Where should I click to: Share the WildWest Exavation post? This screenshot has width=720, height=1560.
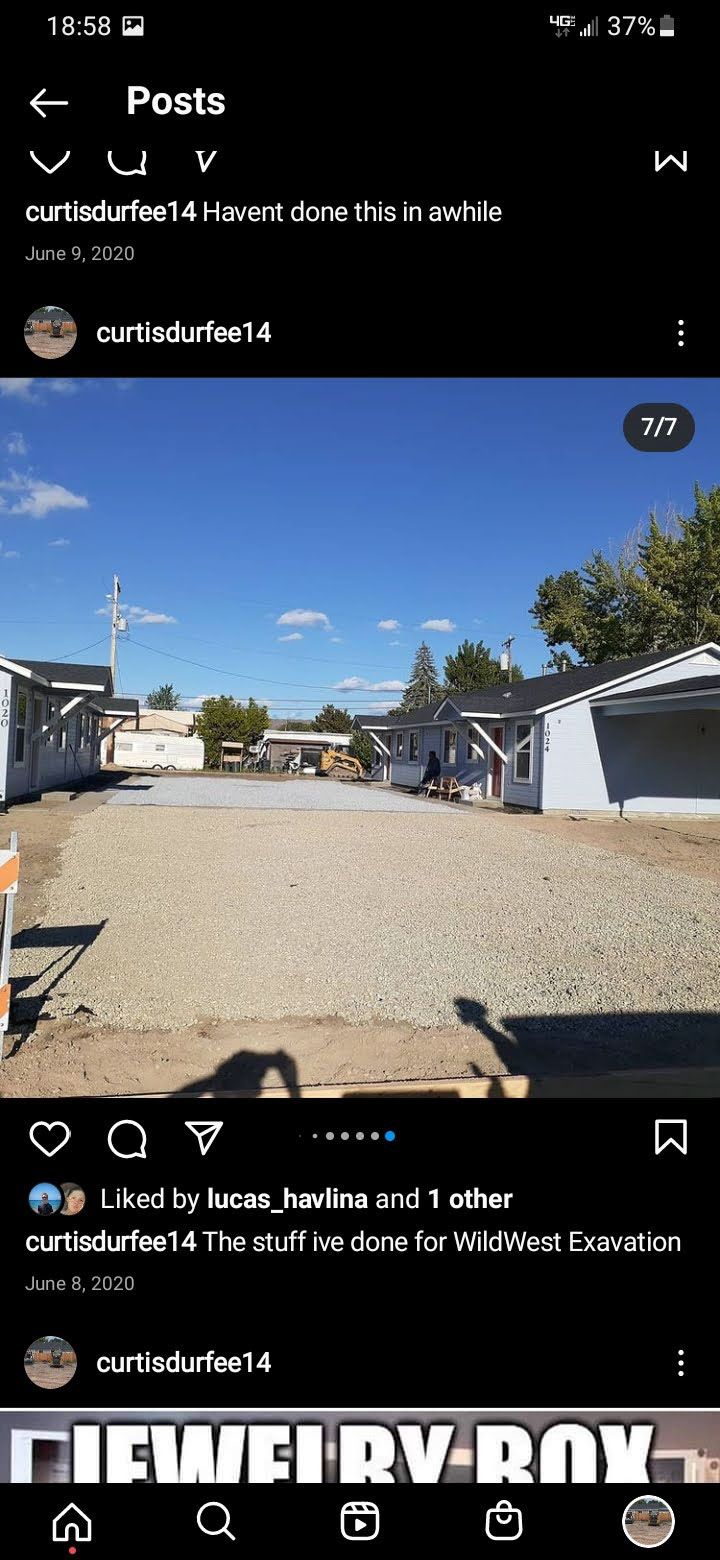click(204, 1138)
